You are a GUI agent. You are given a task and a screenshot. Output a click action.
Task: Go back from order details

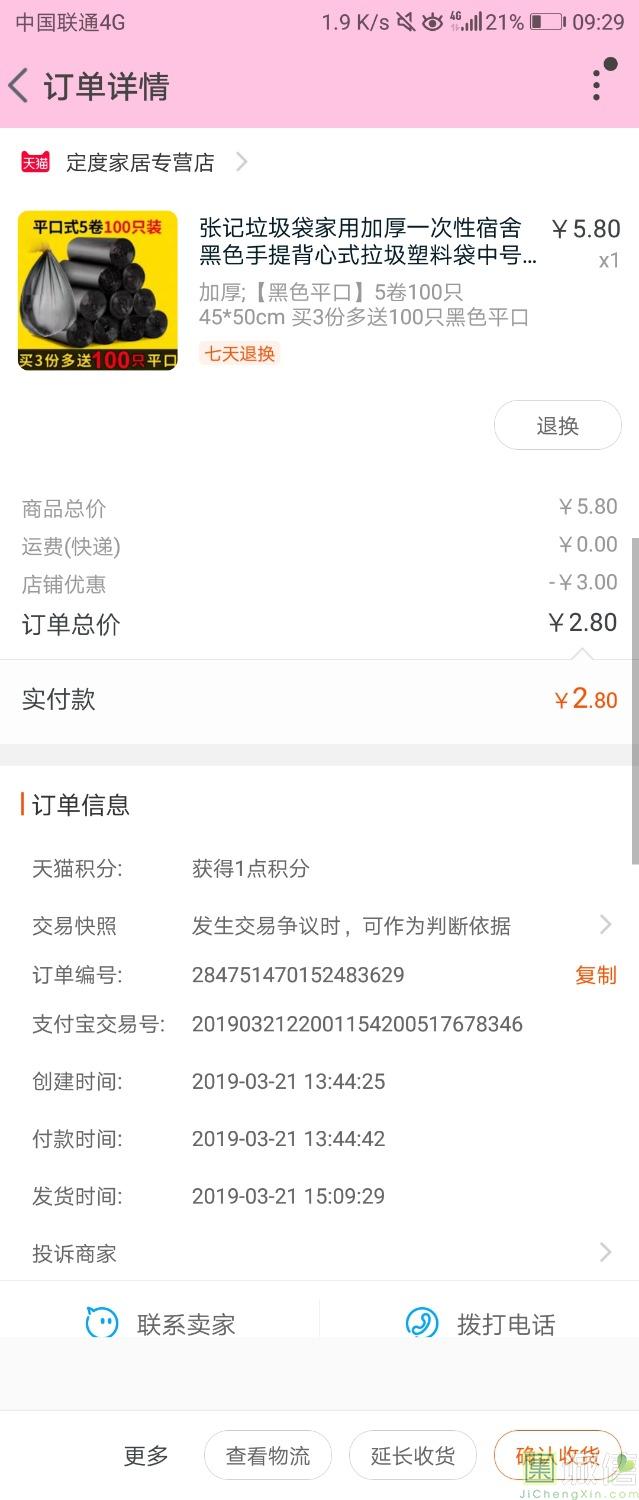pos(20,86)
